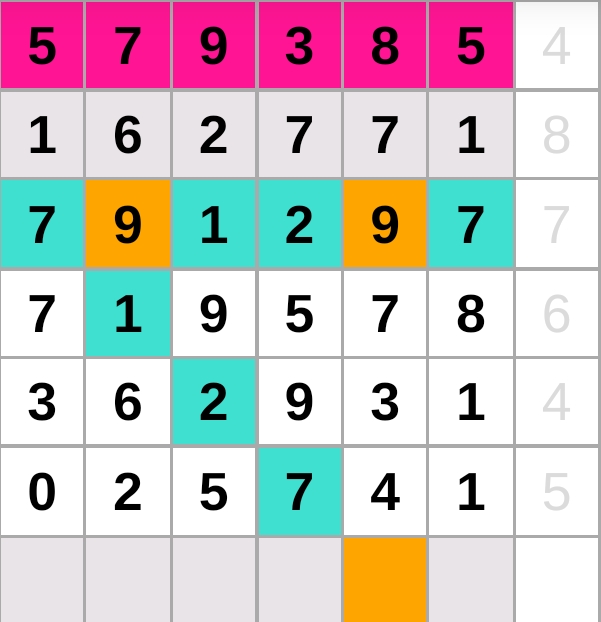Select the white cell with number 8
The width and height of the screenshot is (601, 622).
point(471,314)
